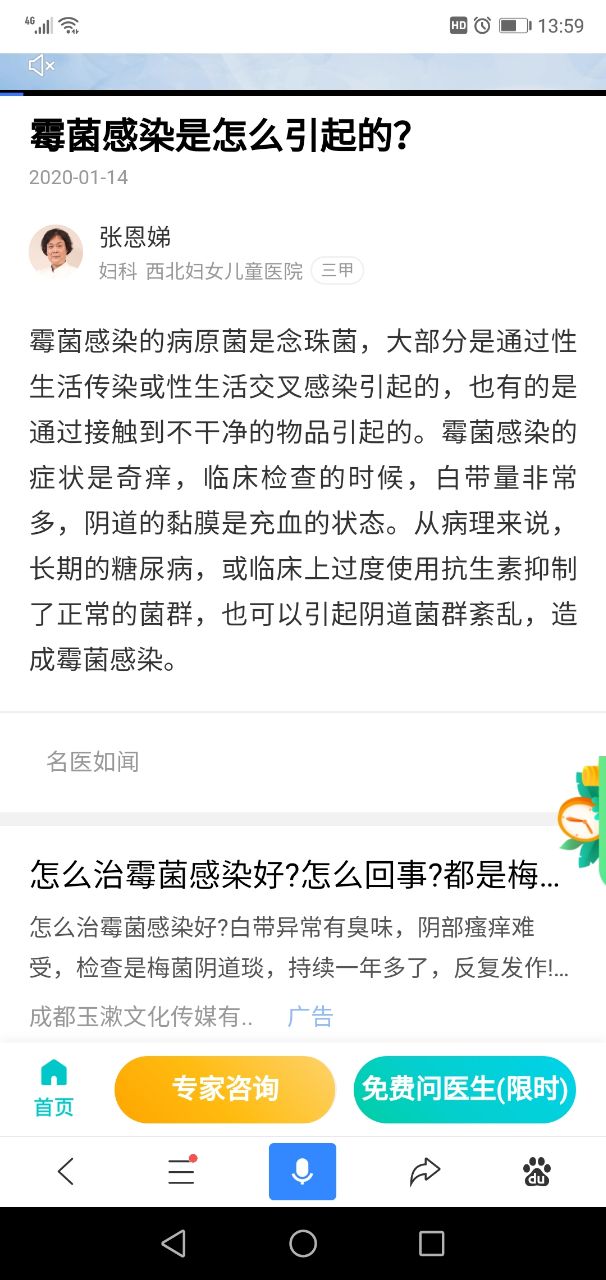Go to the 首页 home tab
This screenshot has width=606, height=1280.
tap(53, 1089)
